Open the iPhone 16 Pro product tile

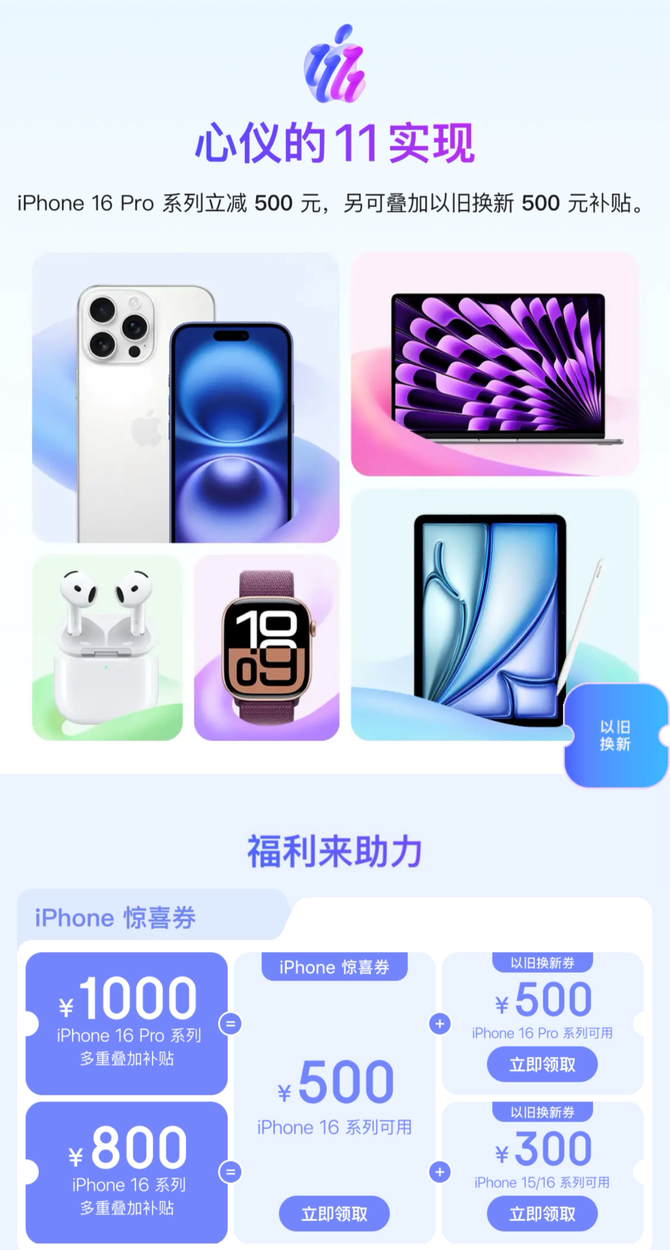click(x=186, y=397)
